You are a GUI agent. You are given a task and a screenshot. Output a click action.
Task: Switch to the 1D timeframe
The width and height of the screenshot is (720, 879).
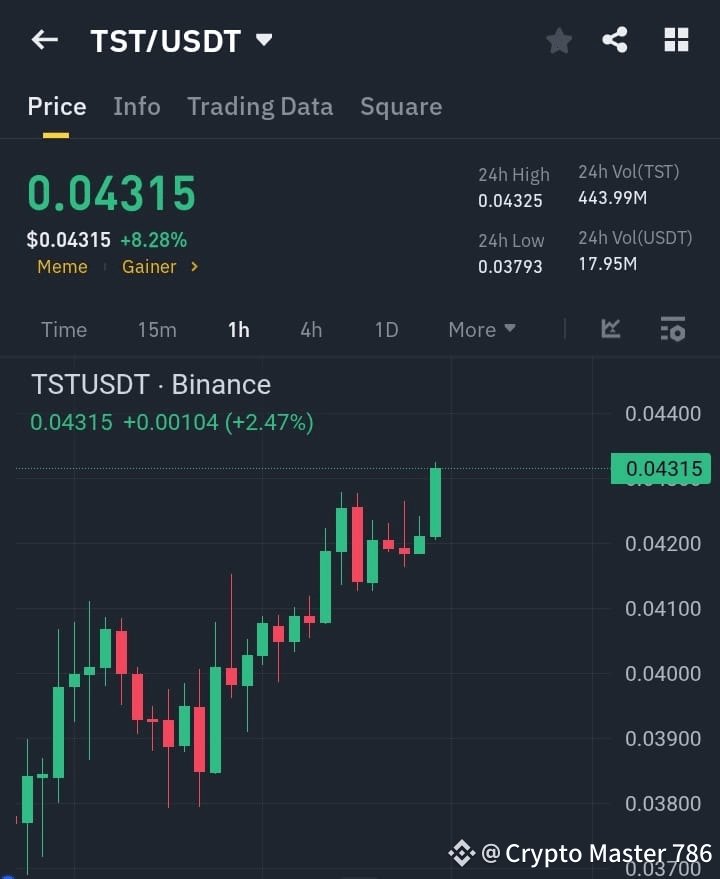[386, 329]
